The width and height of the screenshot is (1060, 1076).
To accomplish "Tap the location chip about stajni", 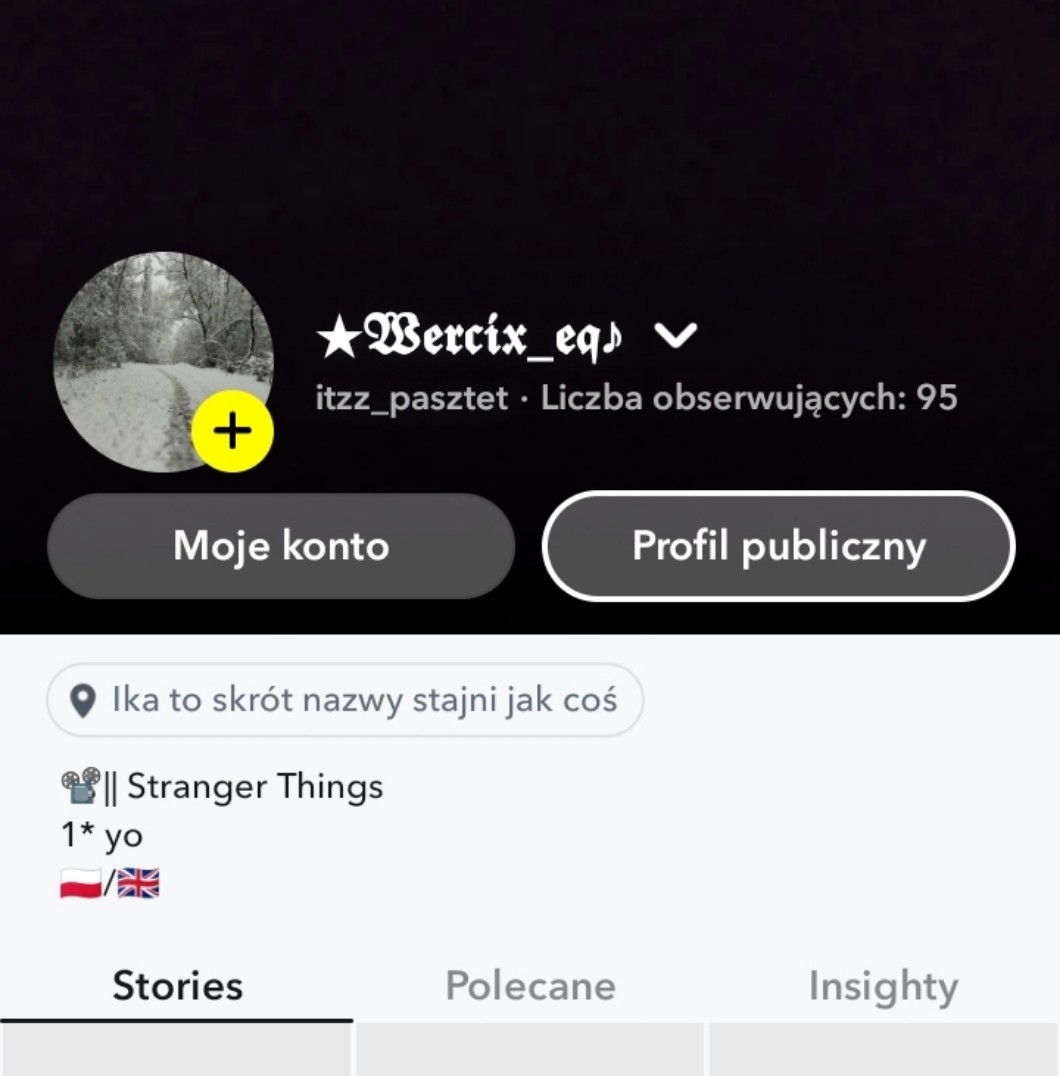I will [345, 700].
